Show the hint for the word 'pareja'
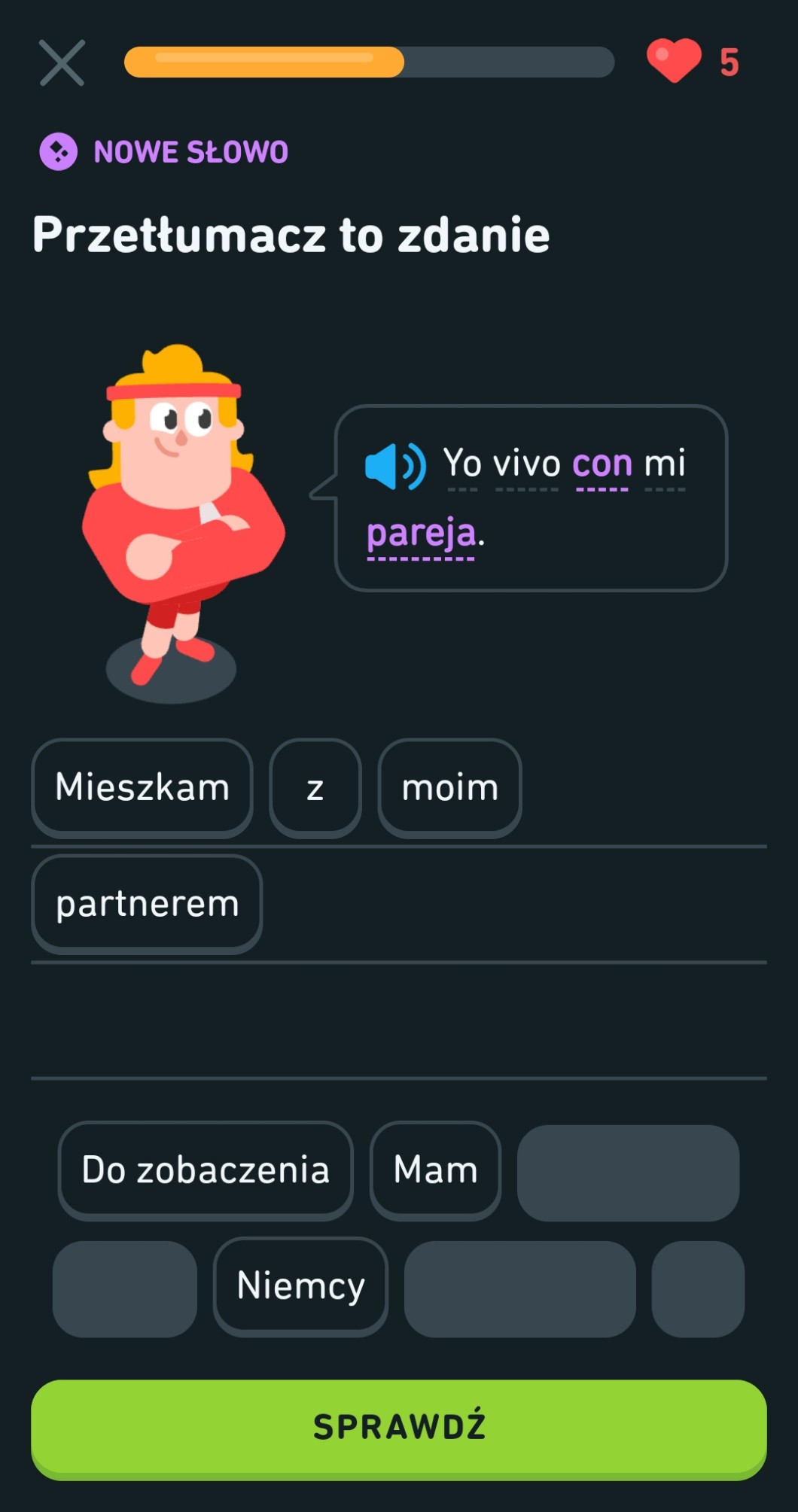798x1512 pixels. point(421,533)
